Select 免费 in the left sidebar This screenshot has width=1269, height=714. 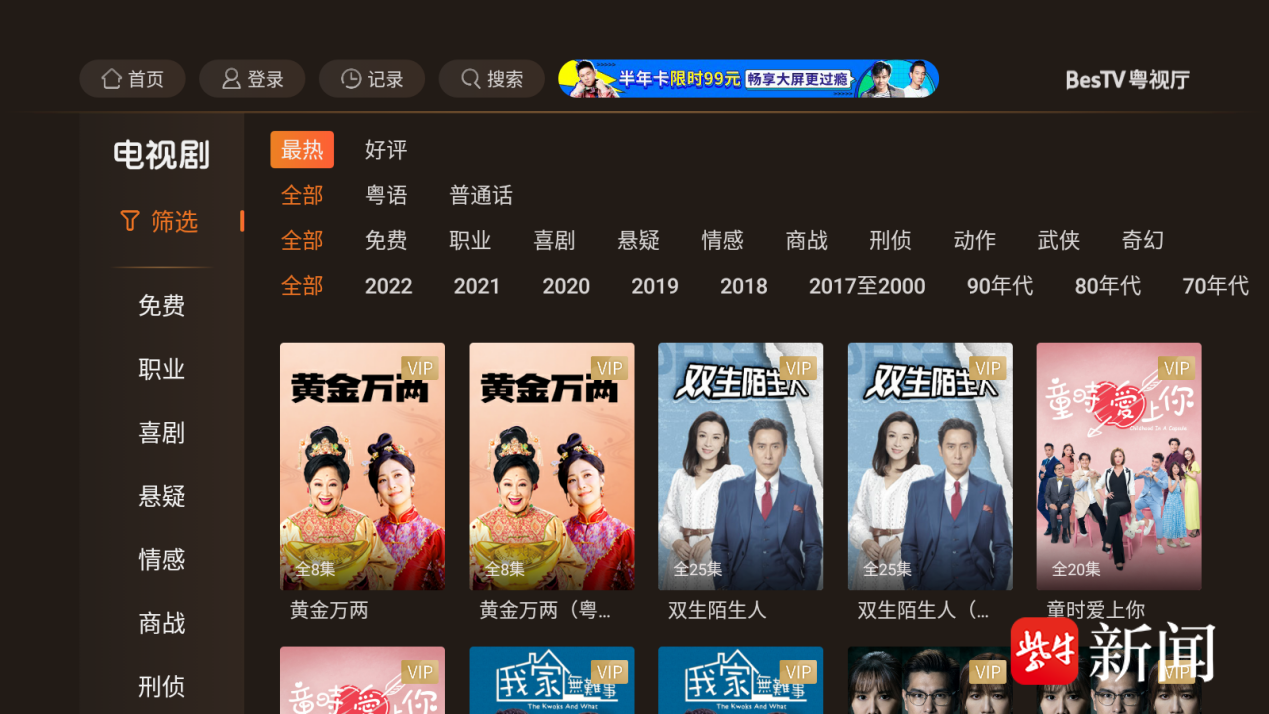(x=161, y=305)
